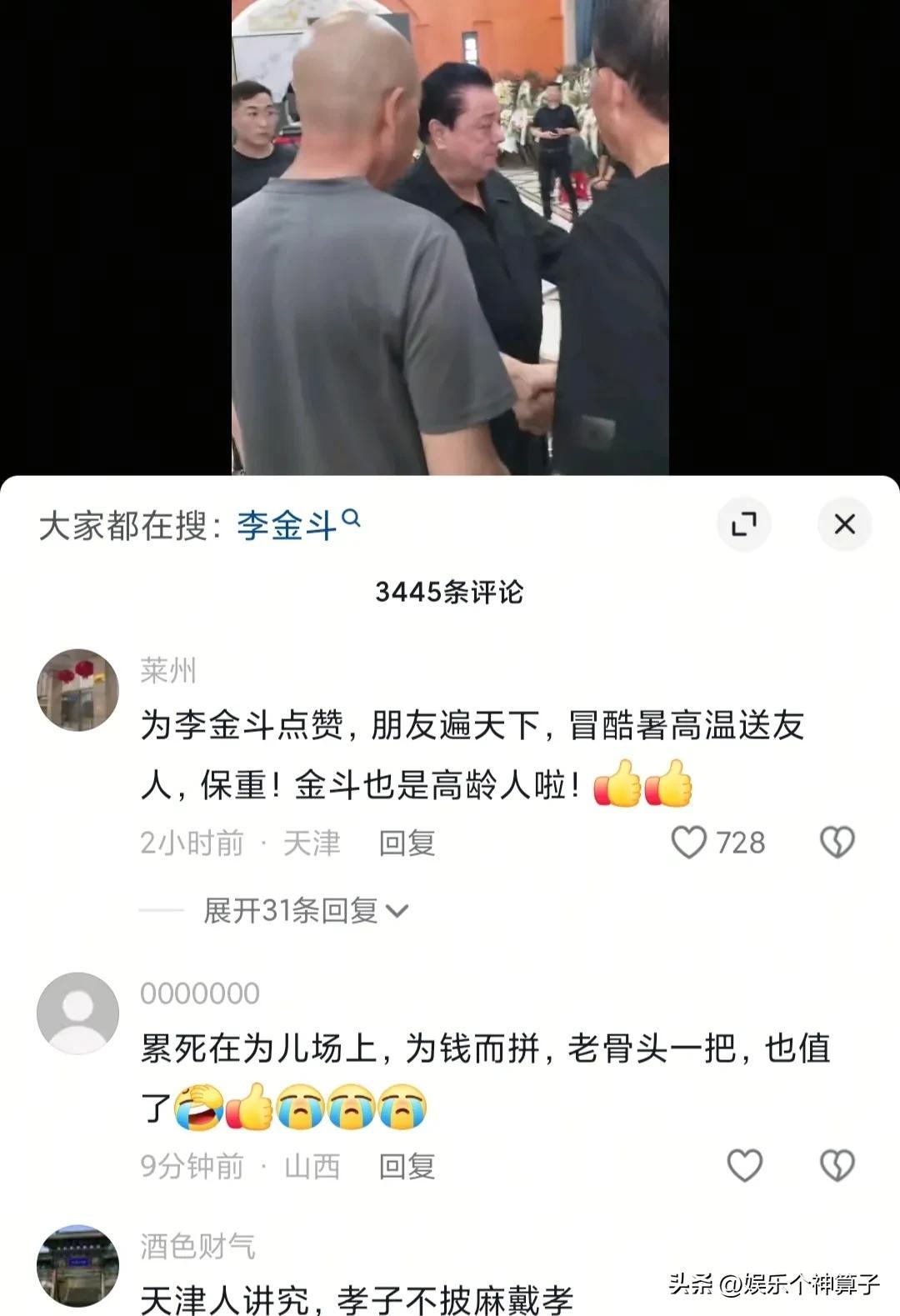Viewport: 900px width, 1316px height.
Task: Tap the video playing above the comments
Action: click(x=450, y=238)
